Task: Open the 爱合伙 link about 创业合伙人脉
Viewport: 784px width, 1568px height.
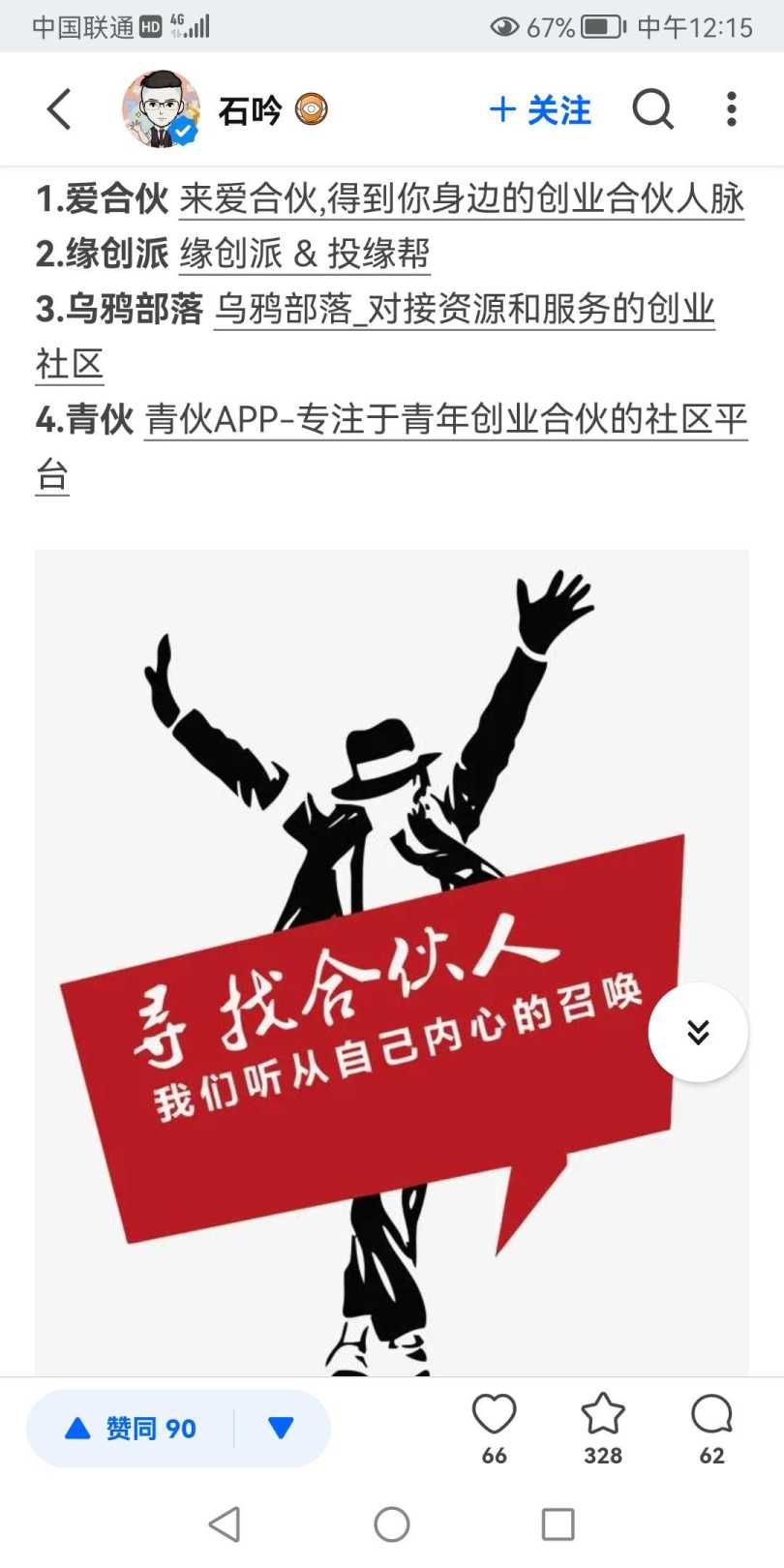Action: pos(461,199)
